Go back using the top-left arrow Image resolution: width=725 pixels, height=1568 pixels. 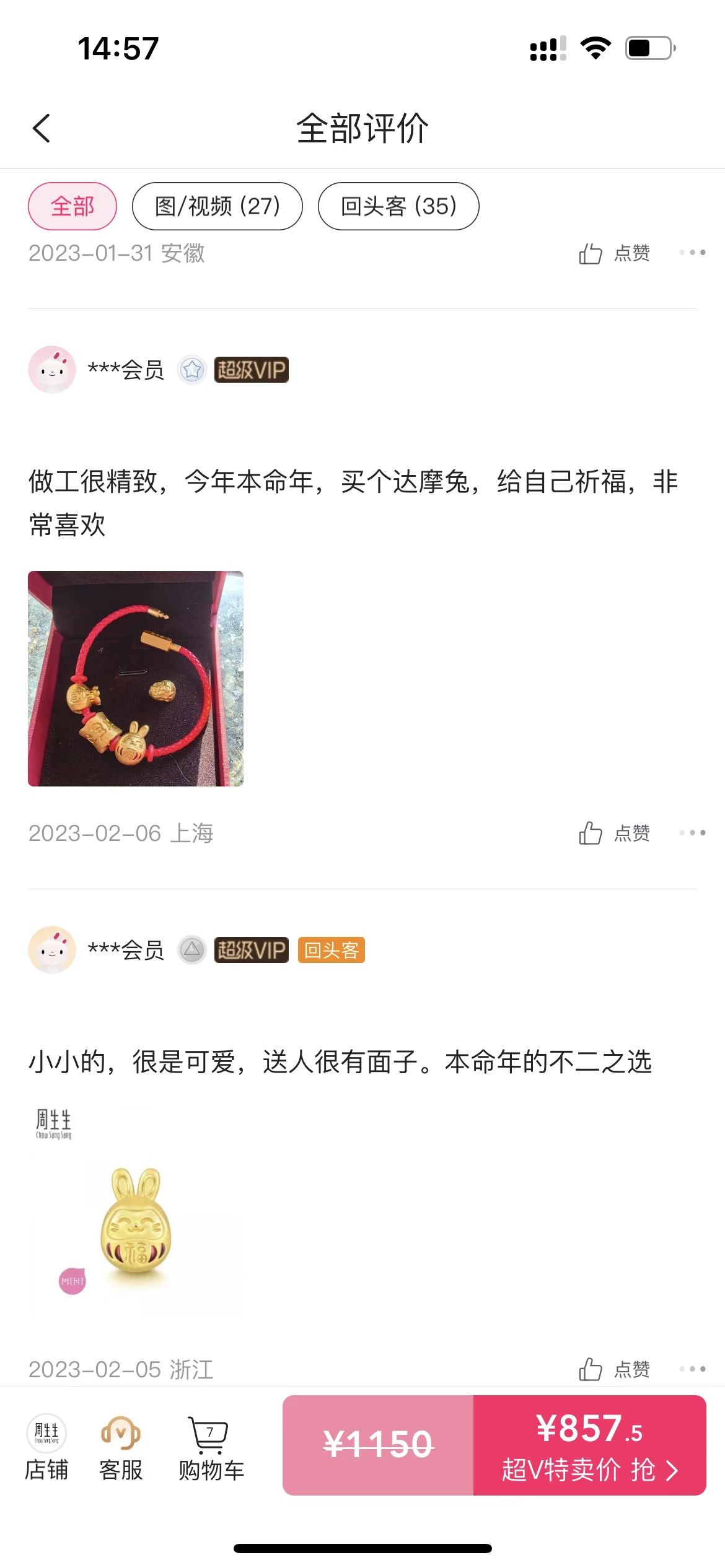[41, 129]
